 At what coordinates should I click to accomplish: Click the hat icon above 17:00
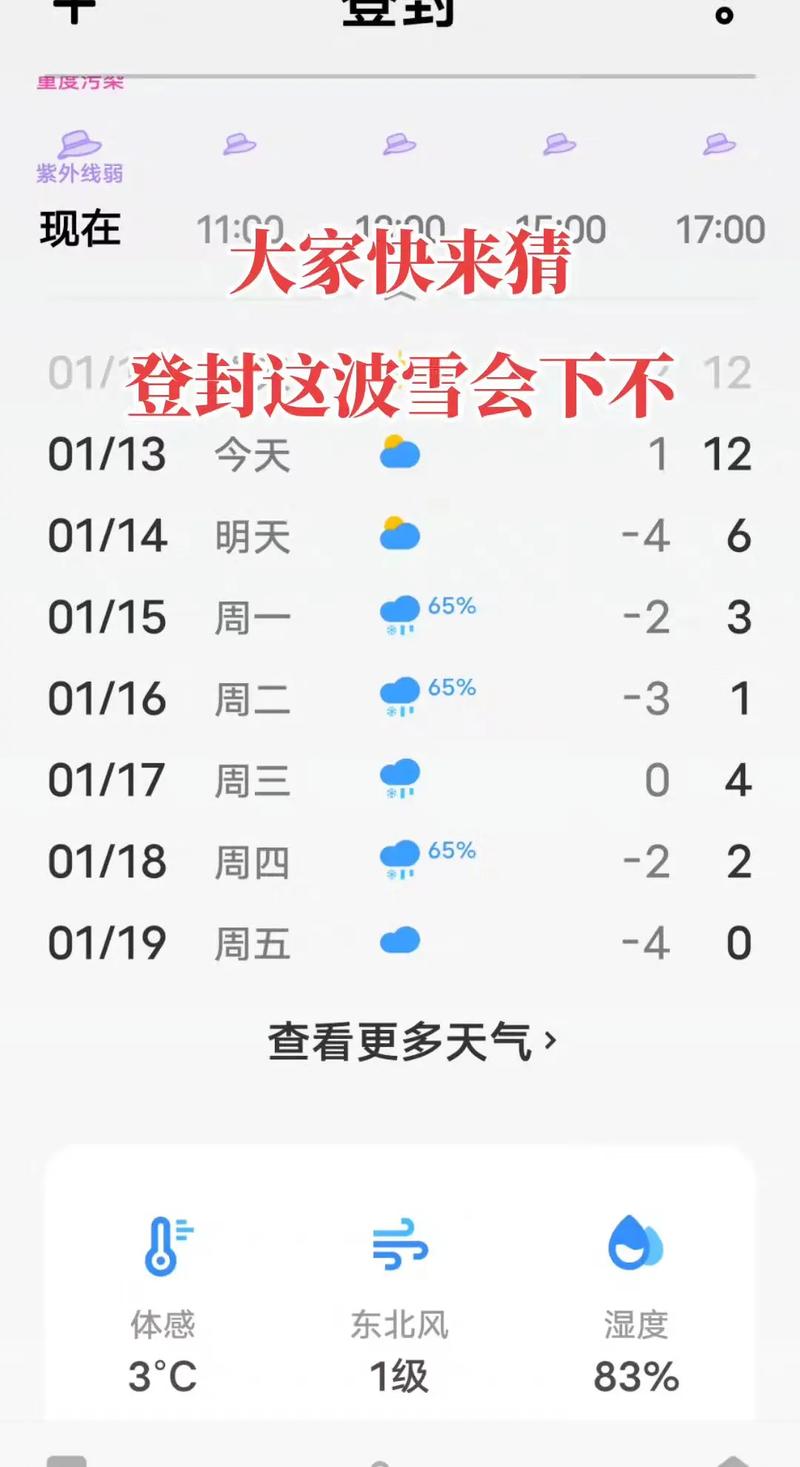[718, 143]
